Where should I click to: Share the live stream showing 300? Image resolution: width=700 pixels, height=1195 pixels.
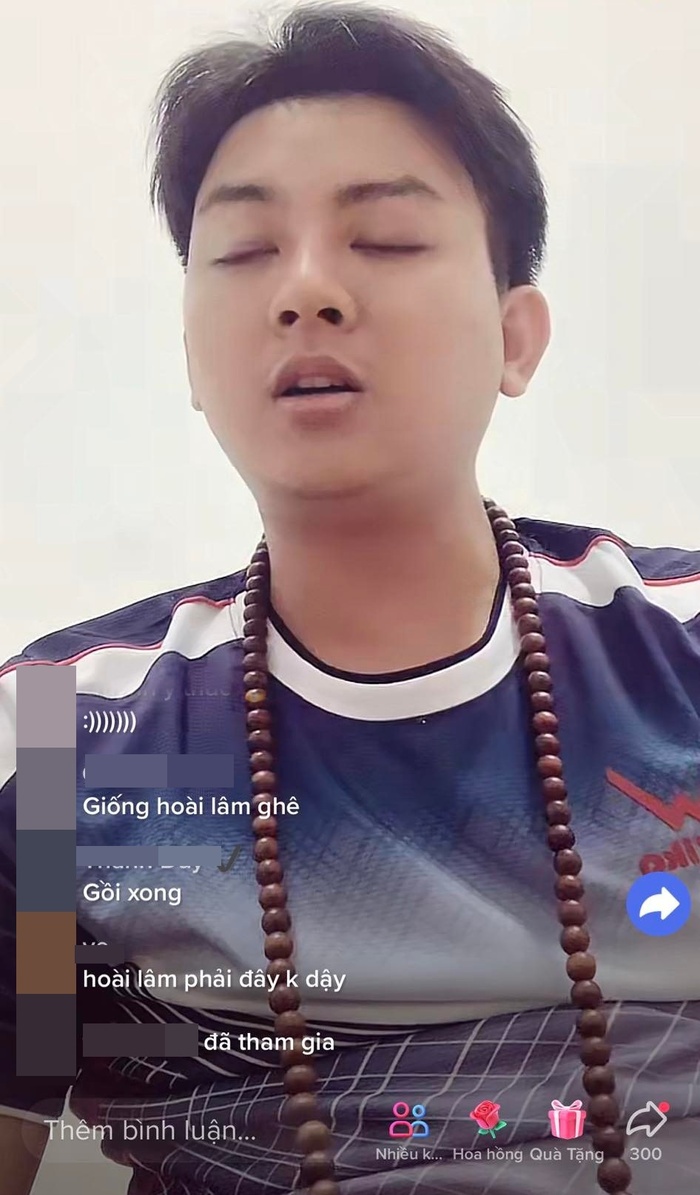point(646,1120)
